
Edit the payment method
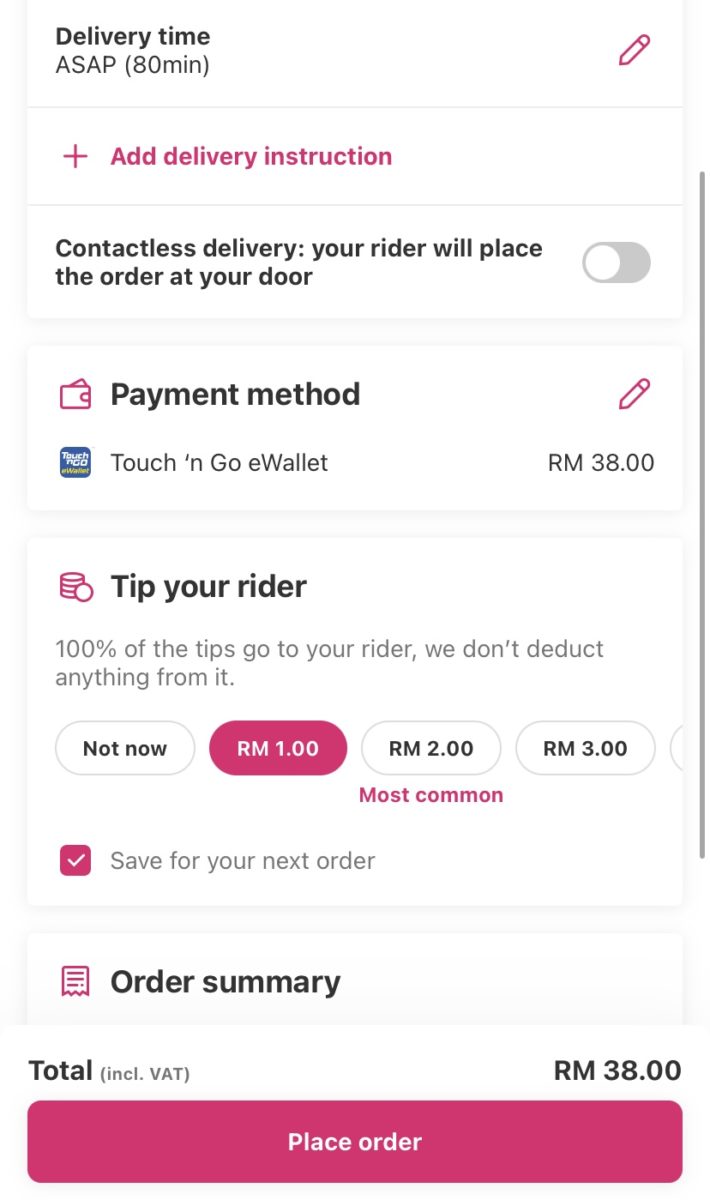[x=634, y=394]
